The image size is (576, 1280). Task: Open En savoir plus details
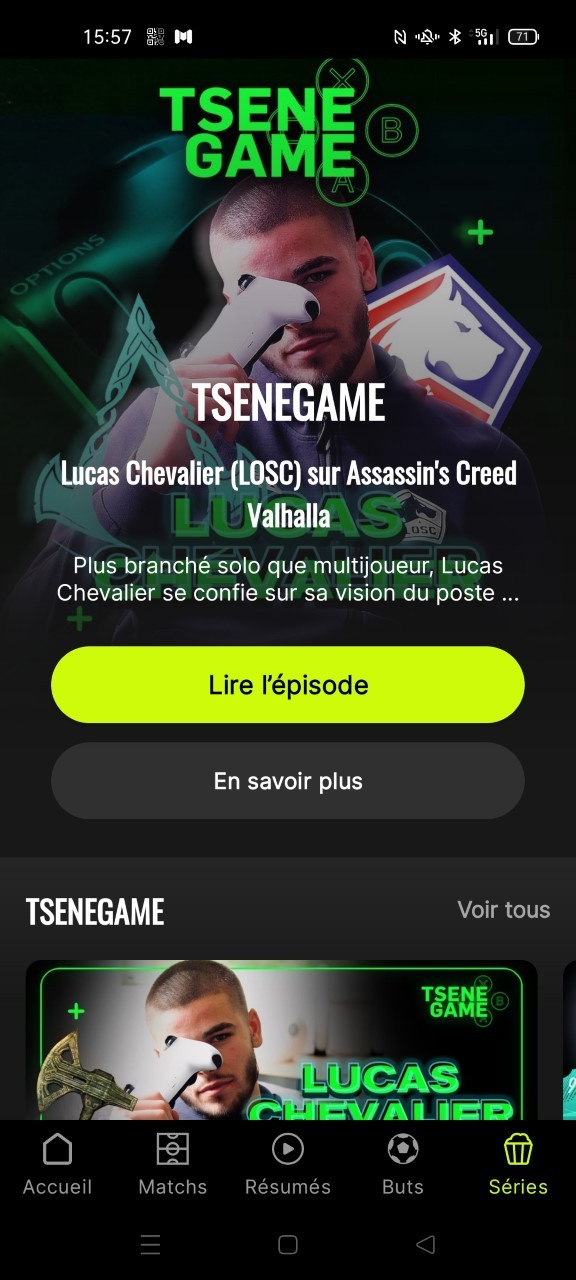point(288,781)
